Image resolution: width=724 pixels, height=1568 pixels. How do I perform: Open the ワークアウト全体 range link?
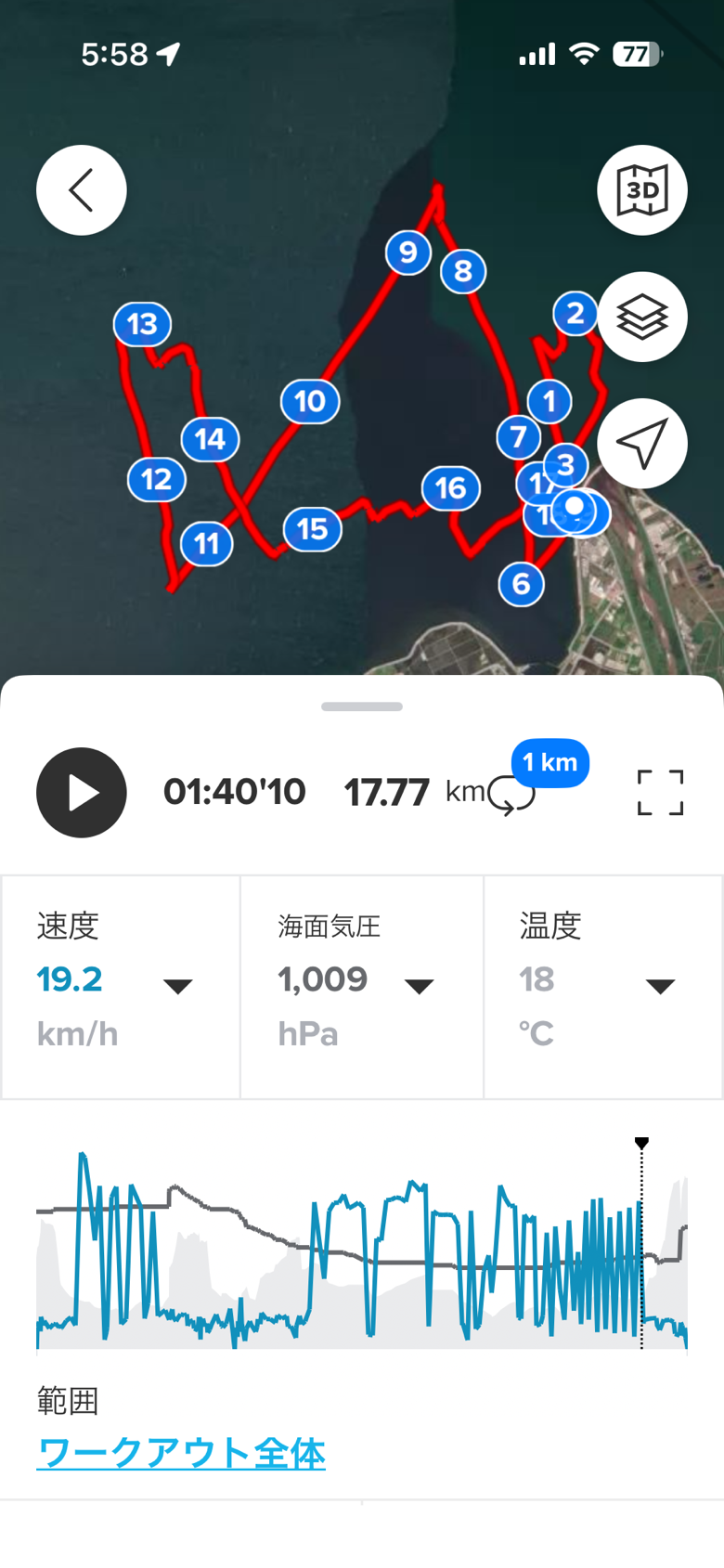point(181,1453)
